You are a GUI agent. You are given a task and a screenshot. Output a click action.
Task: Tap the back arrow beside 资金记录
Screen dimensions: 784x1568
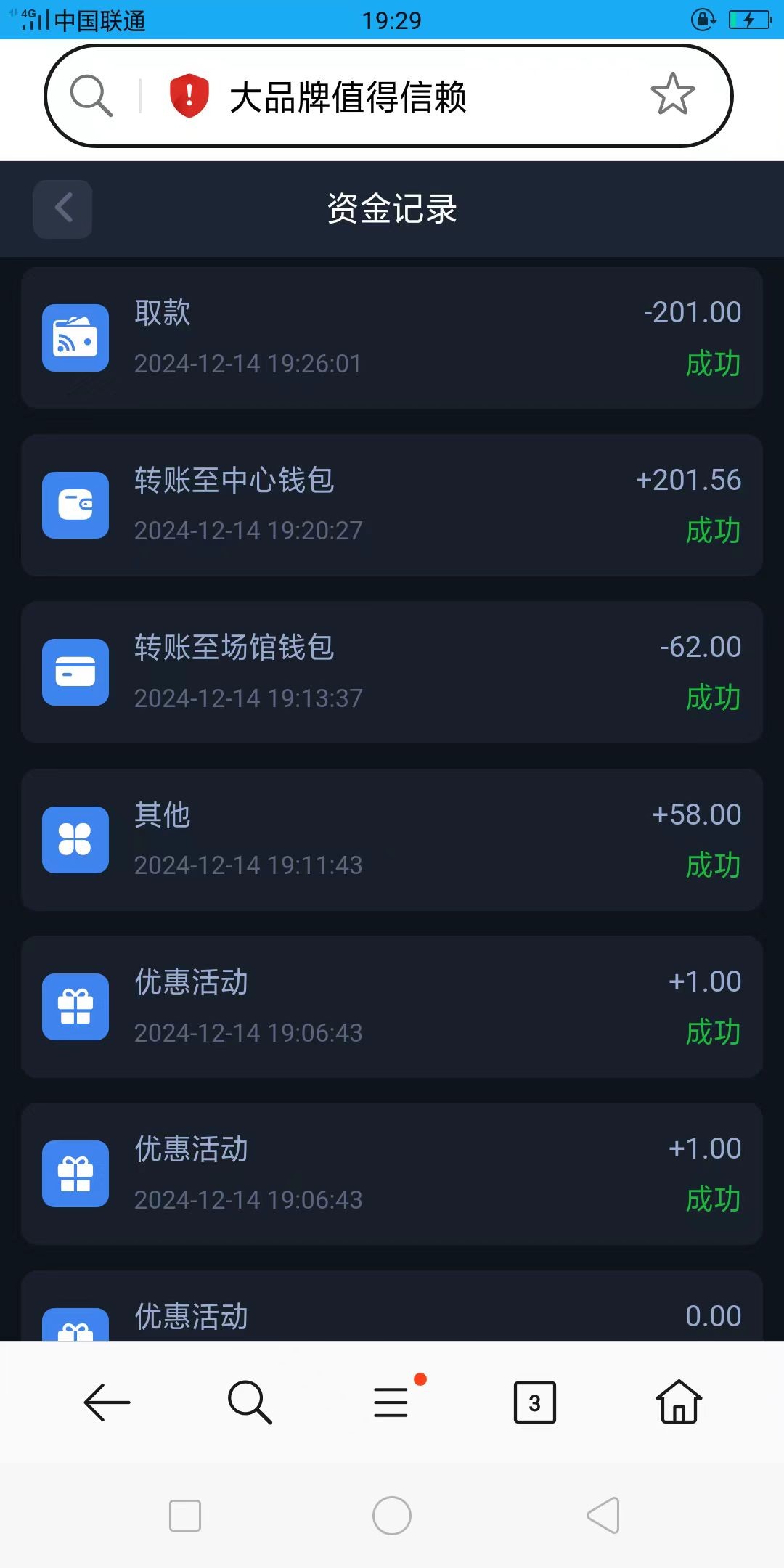[63, 209]
